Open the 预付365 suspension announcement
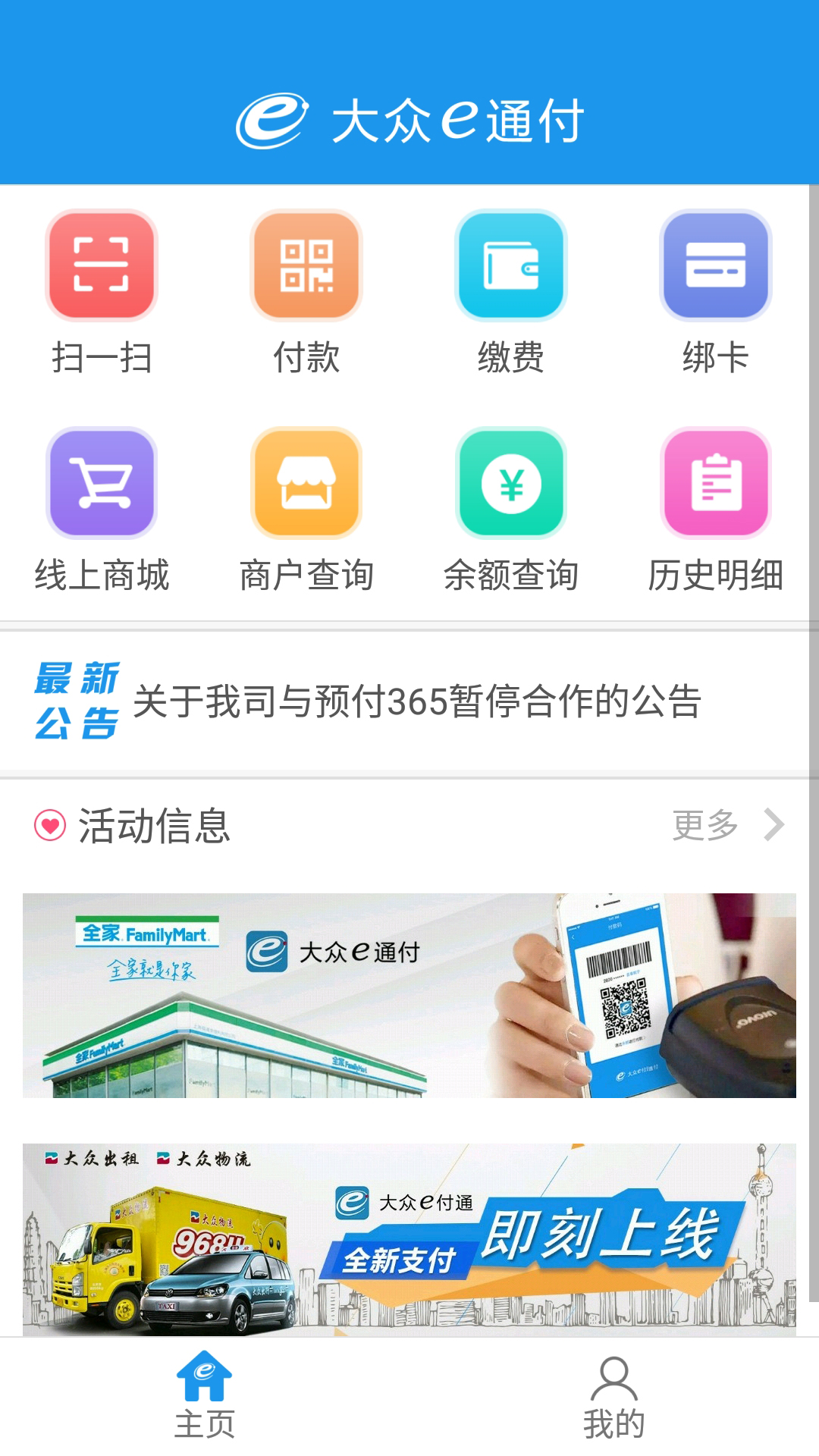Screen dimensions: 819x1456 417,704
